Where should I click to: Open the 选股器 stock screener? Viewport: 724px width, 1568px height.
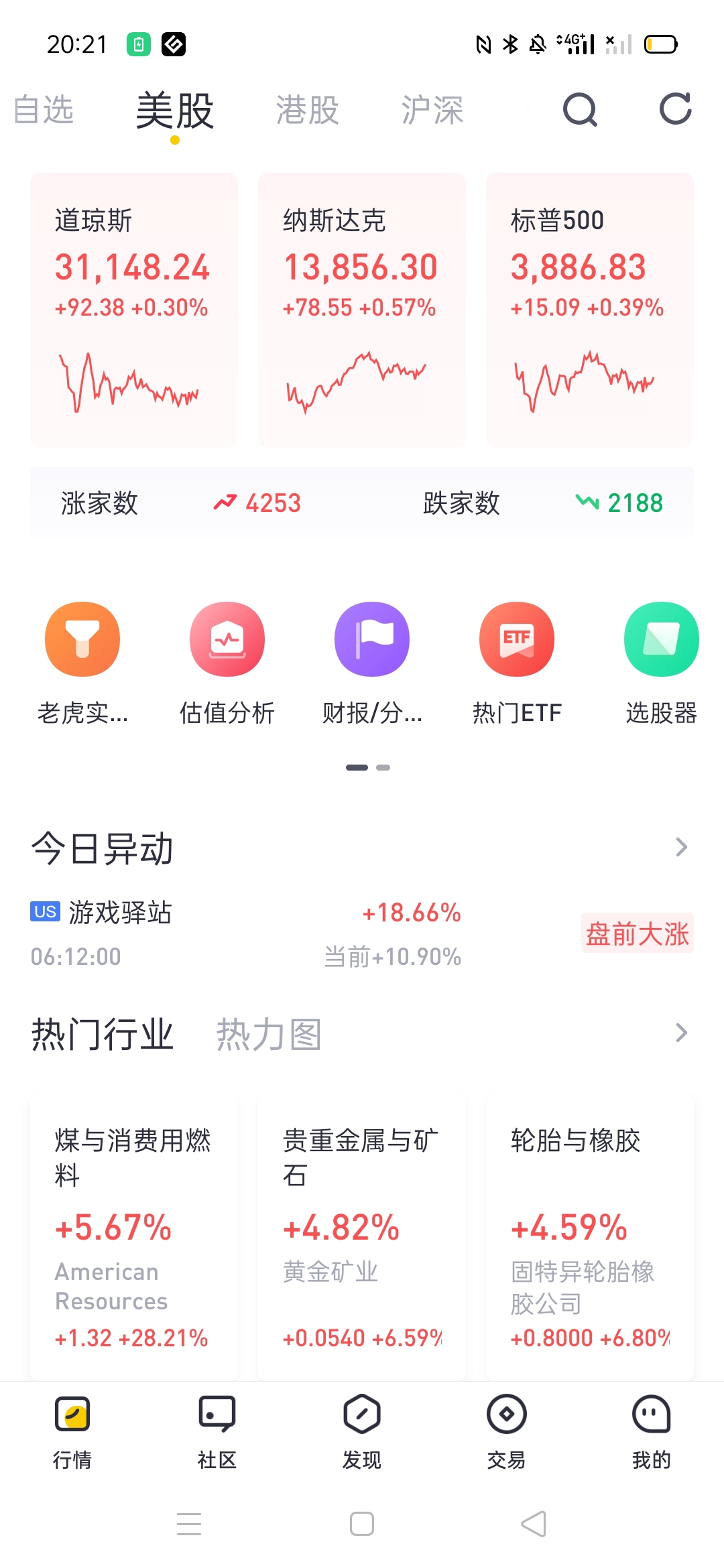click(662, 663)
